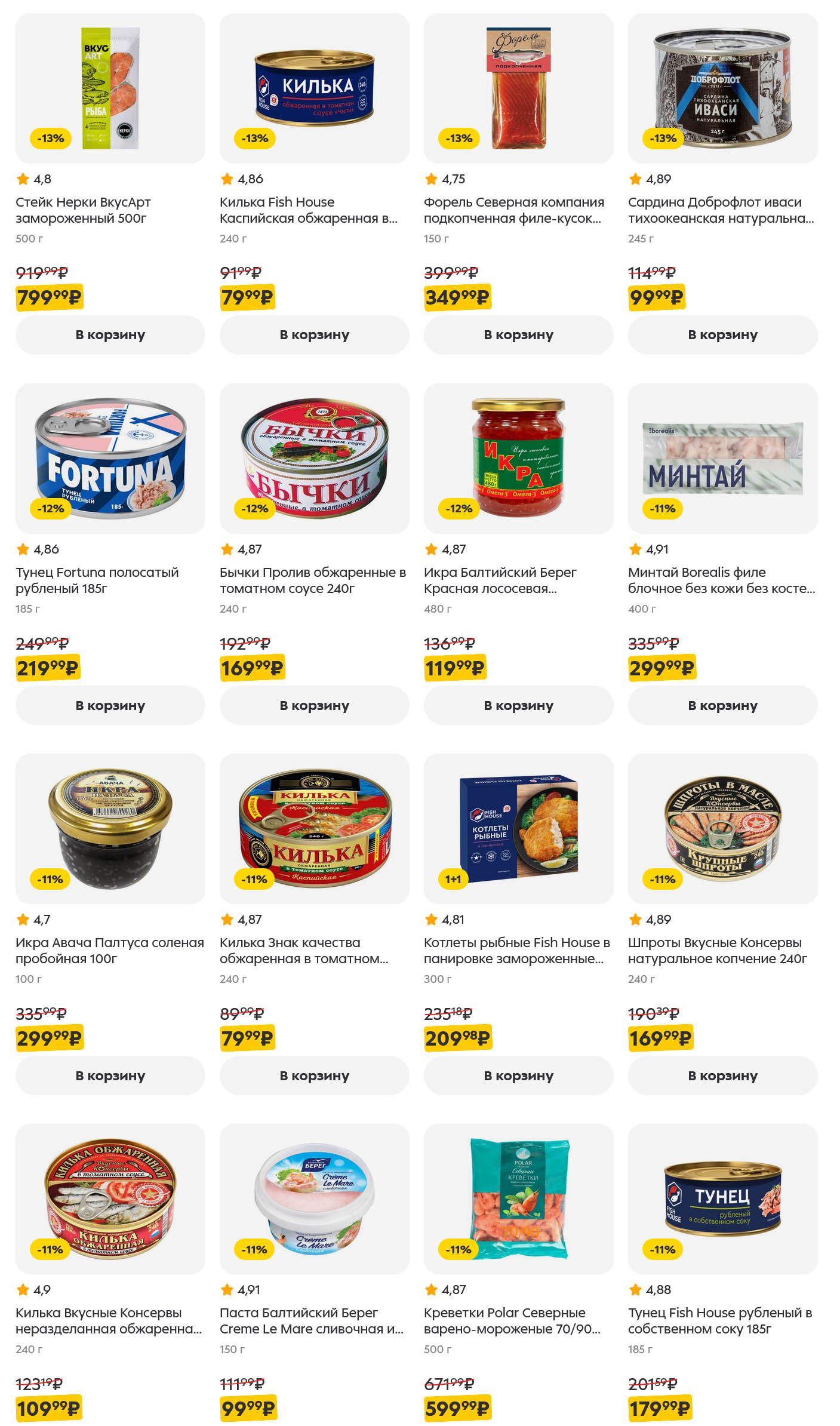This screenshot has height=1426, width=840.
Task: Add Килька Fish House Каспийская to cart
Action: [x=314, y=335]
